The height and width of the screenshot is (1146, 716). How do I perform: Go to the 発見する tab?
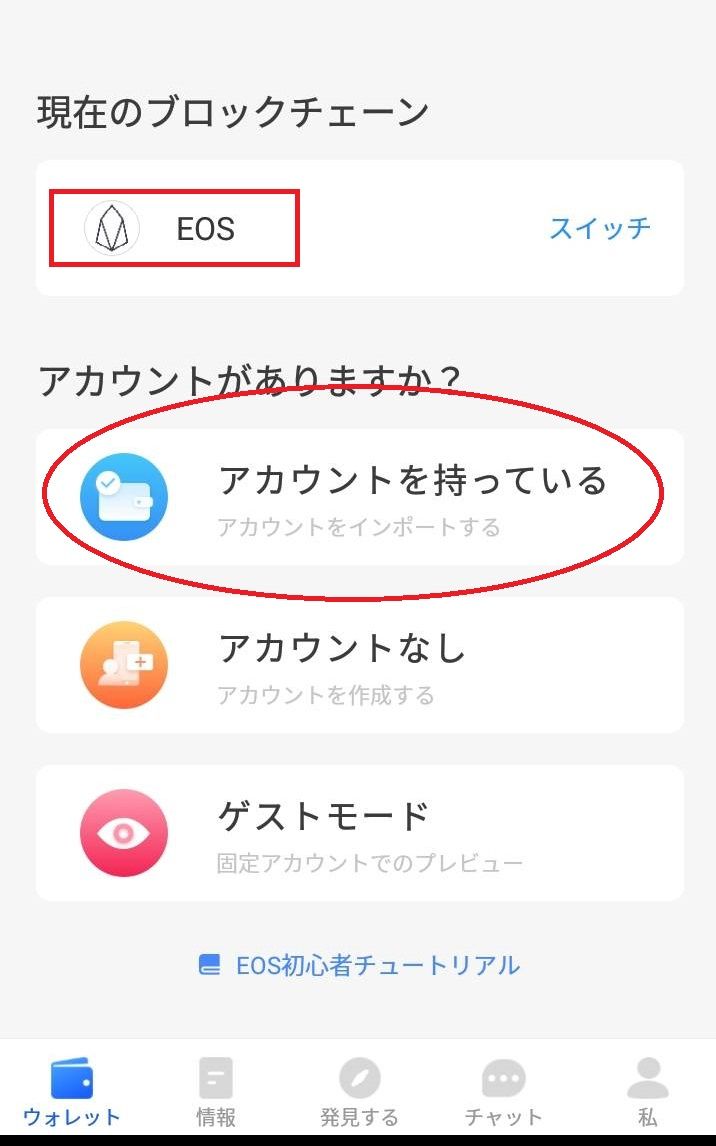359,1092
